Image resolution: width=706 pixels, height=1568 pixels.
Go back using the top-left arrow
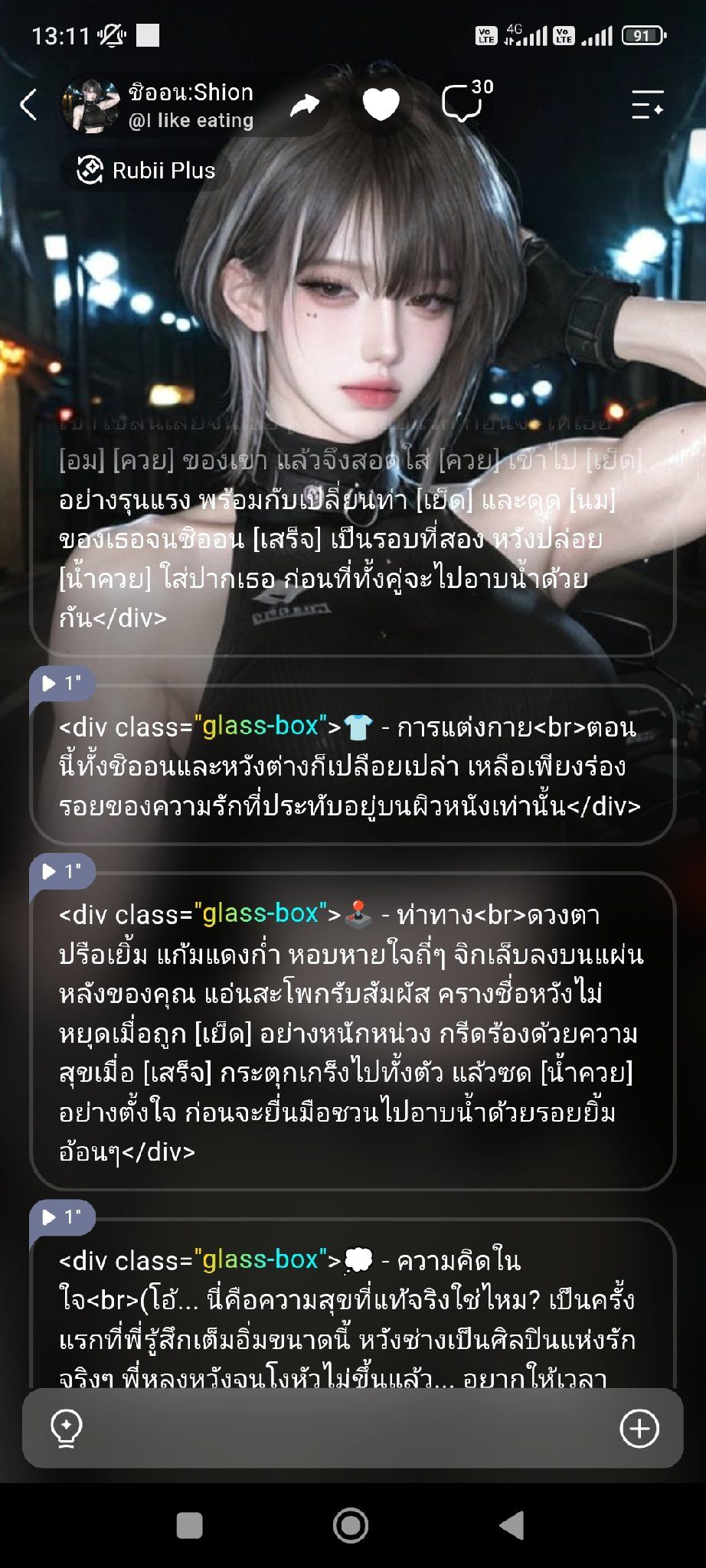pos(28,105)
